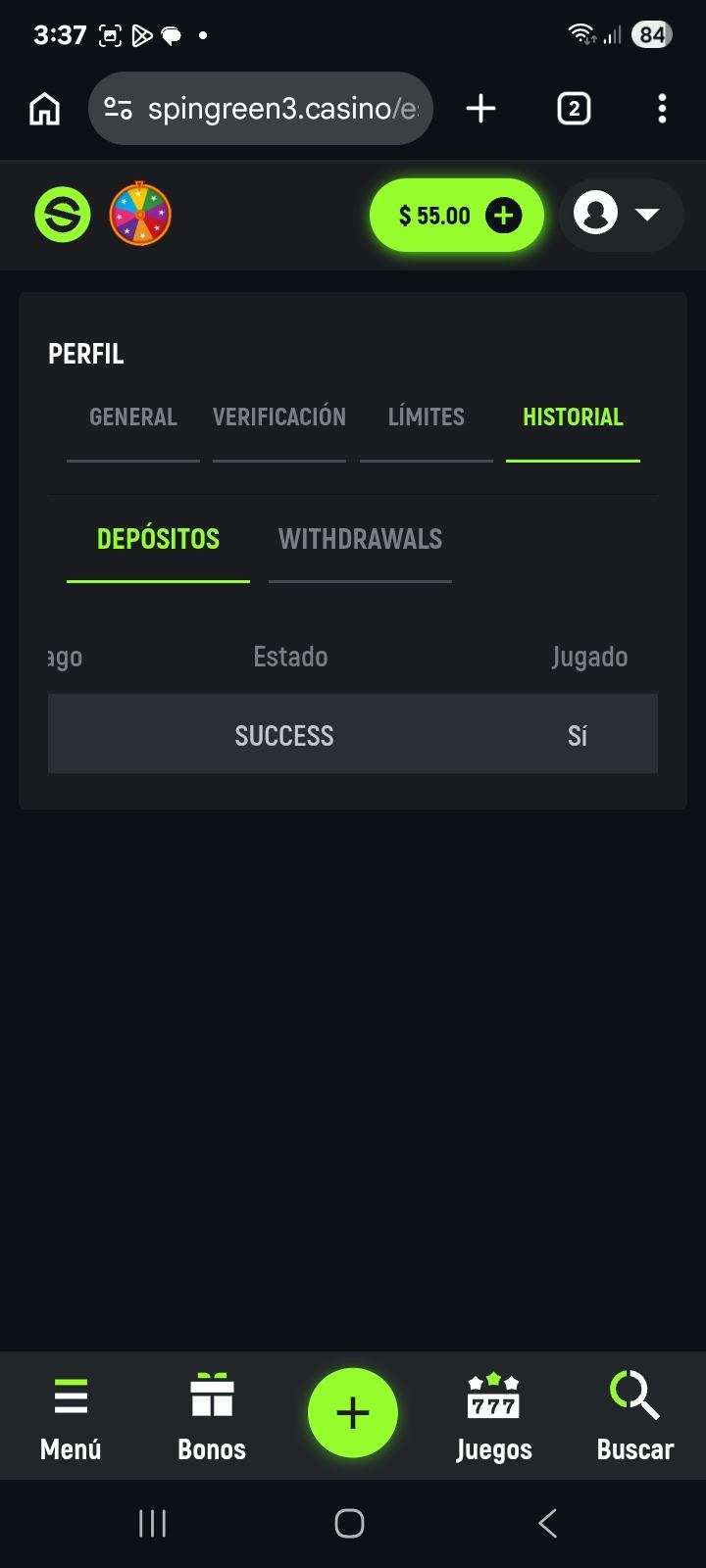Add funds via the $ 55.00 balance button
The image size is (706, 1568).
point(456,215)
